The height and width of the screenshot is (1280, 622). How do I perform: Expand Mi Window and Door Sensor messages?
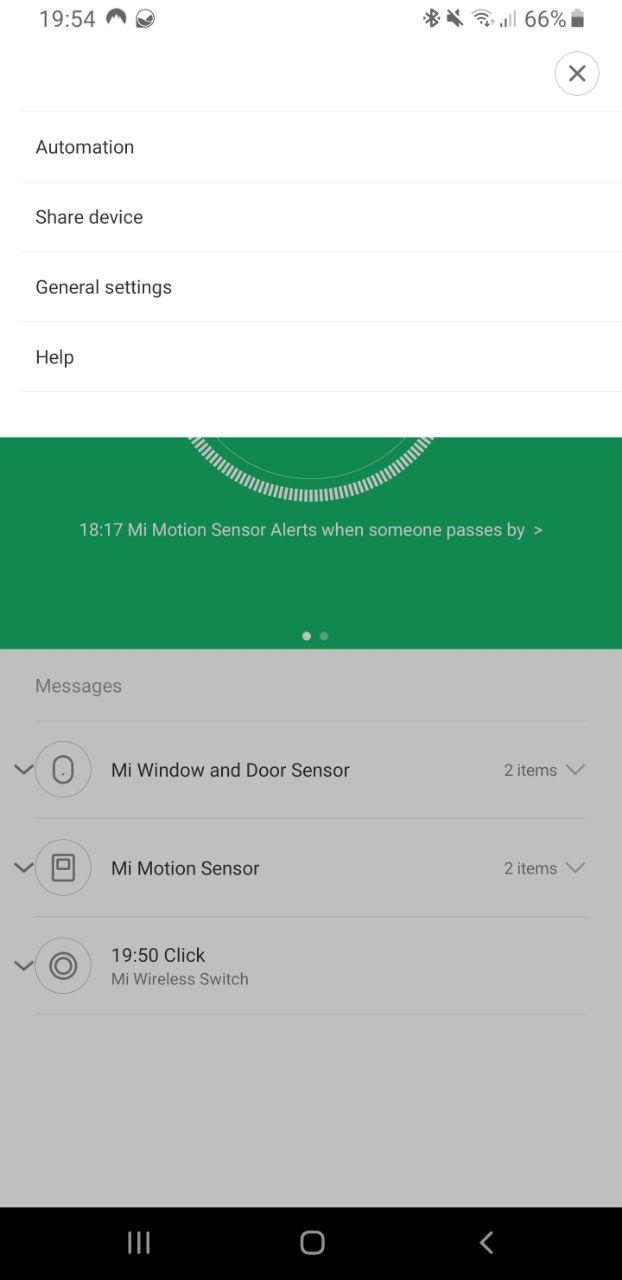pyautogui.click(x=311, y=770)
